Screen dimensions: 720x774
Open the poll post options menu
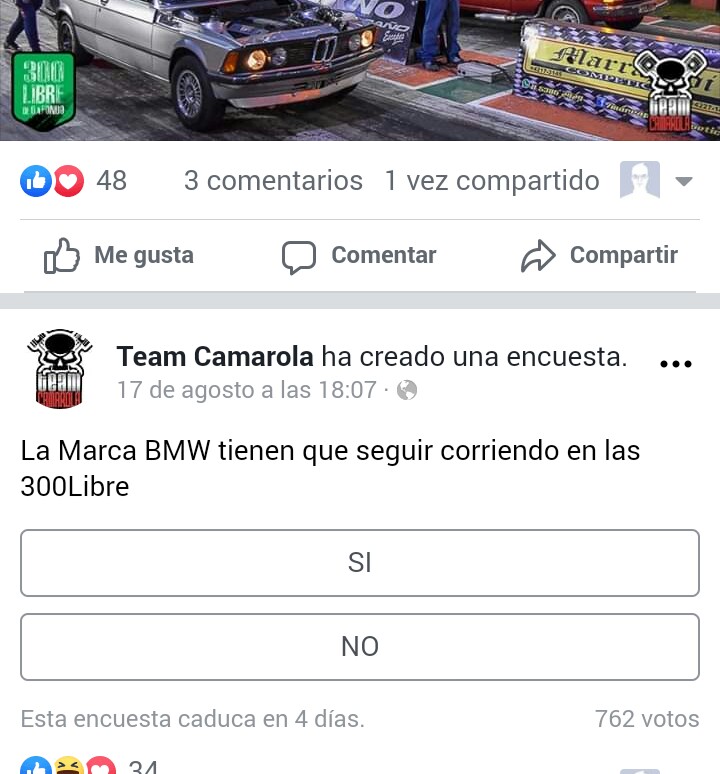(x=676, y=364)
